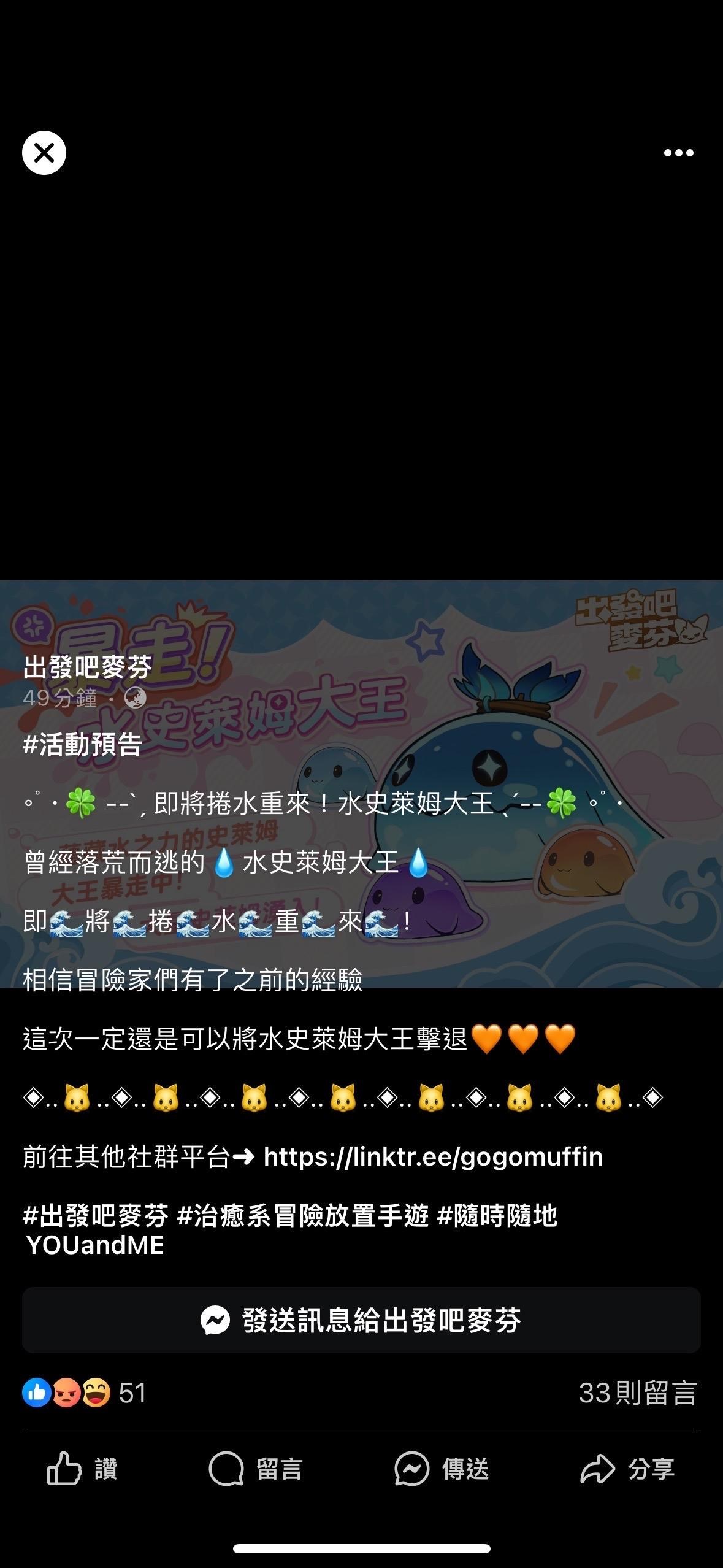The height and width of the screenshot is (1568, 723).
Task: Tap the X to close the post
Action: 43,153
